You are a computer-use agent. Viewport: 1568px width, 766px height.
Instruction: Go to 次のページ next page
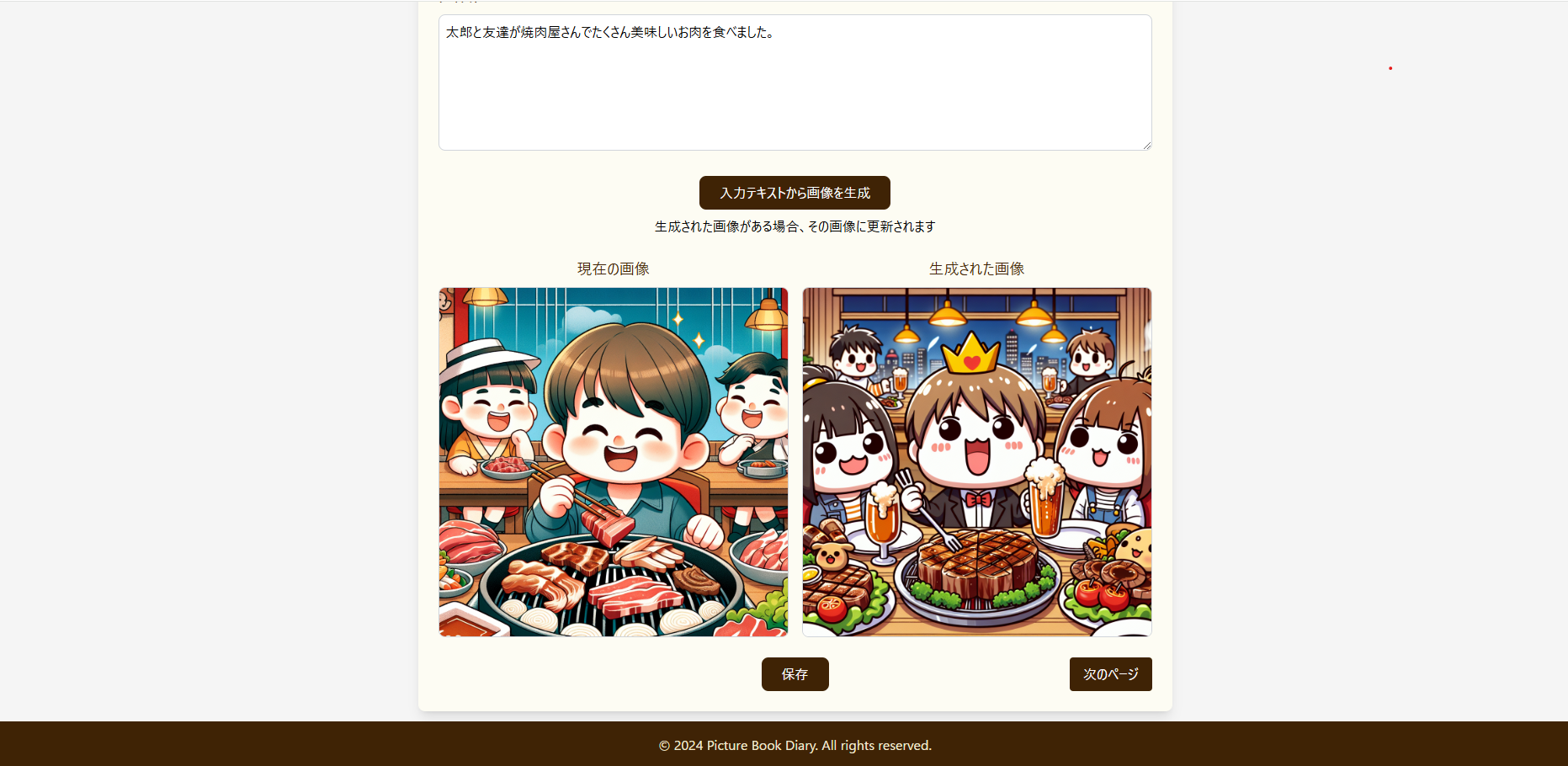[1110, 674]
